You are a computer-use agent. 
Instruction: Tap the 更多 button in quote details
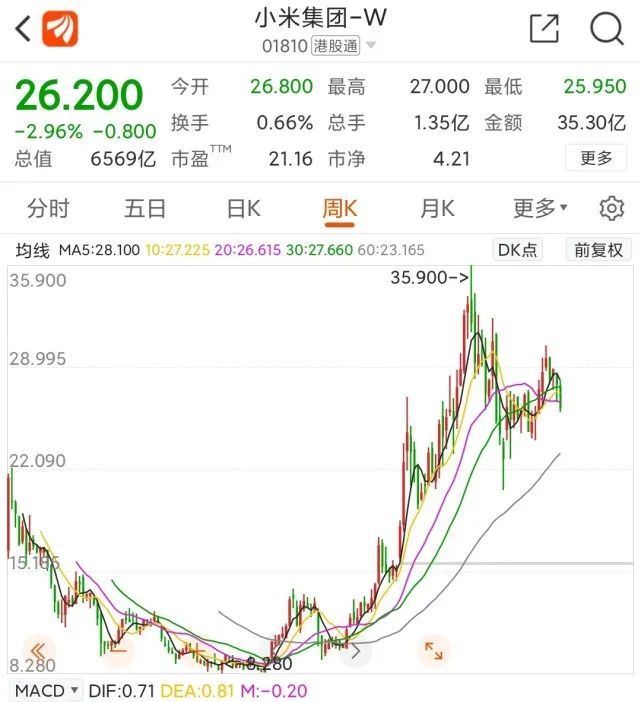coord(596,158)
